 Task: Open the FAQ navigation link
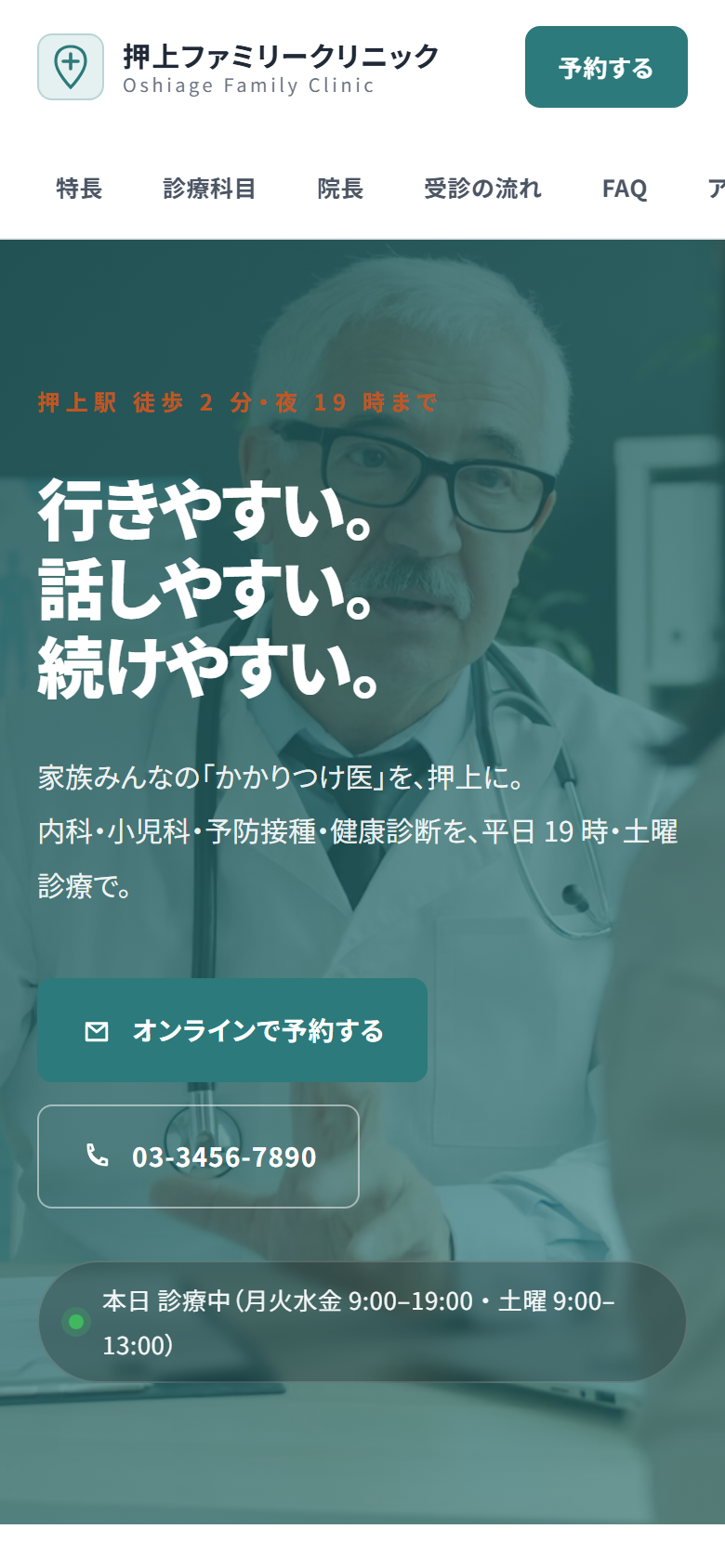coord(625,189)
